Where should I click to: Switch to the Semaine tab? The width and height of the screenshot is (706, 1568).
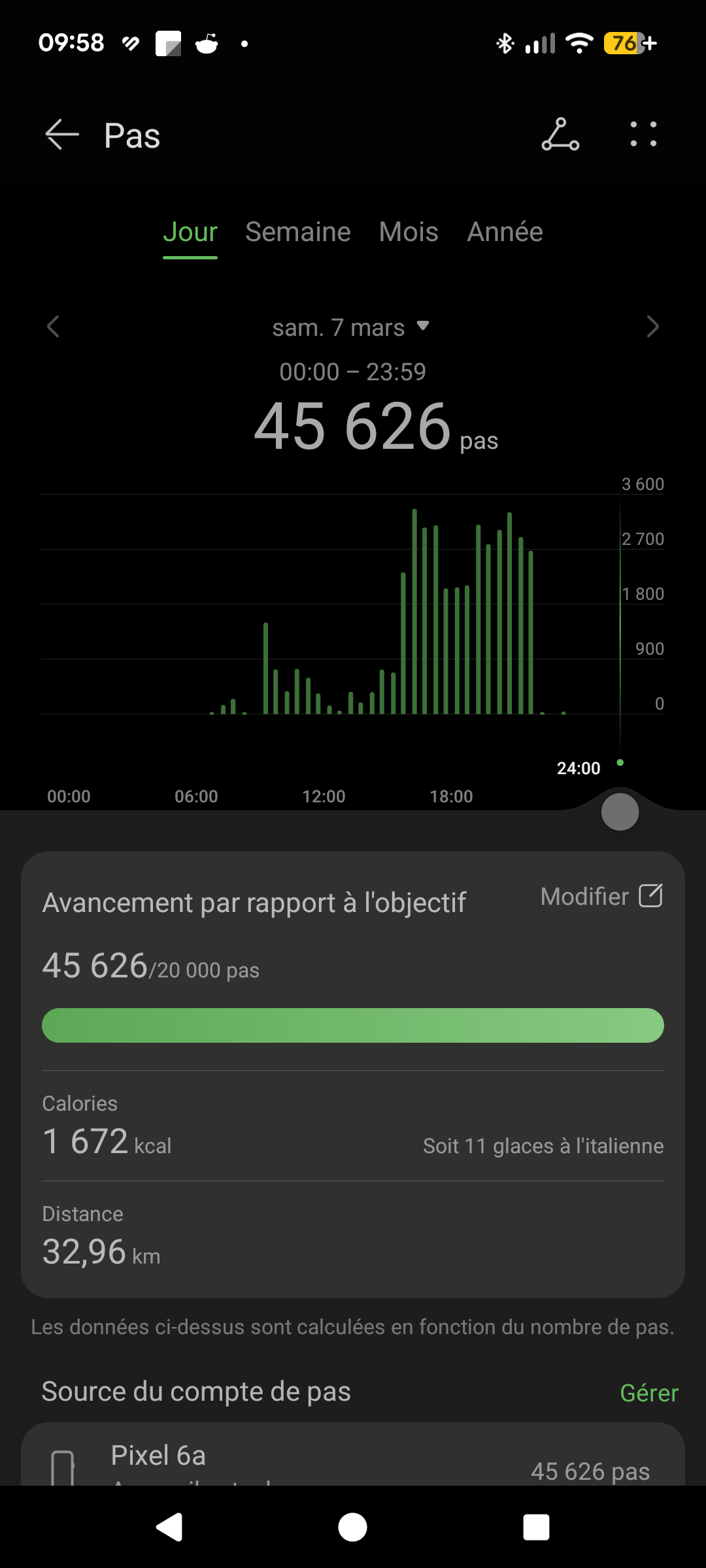[x=298, y=232]
